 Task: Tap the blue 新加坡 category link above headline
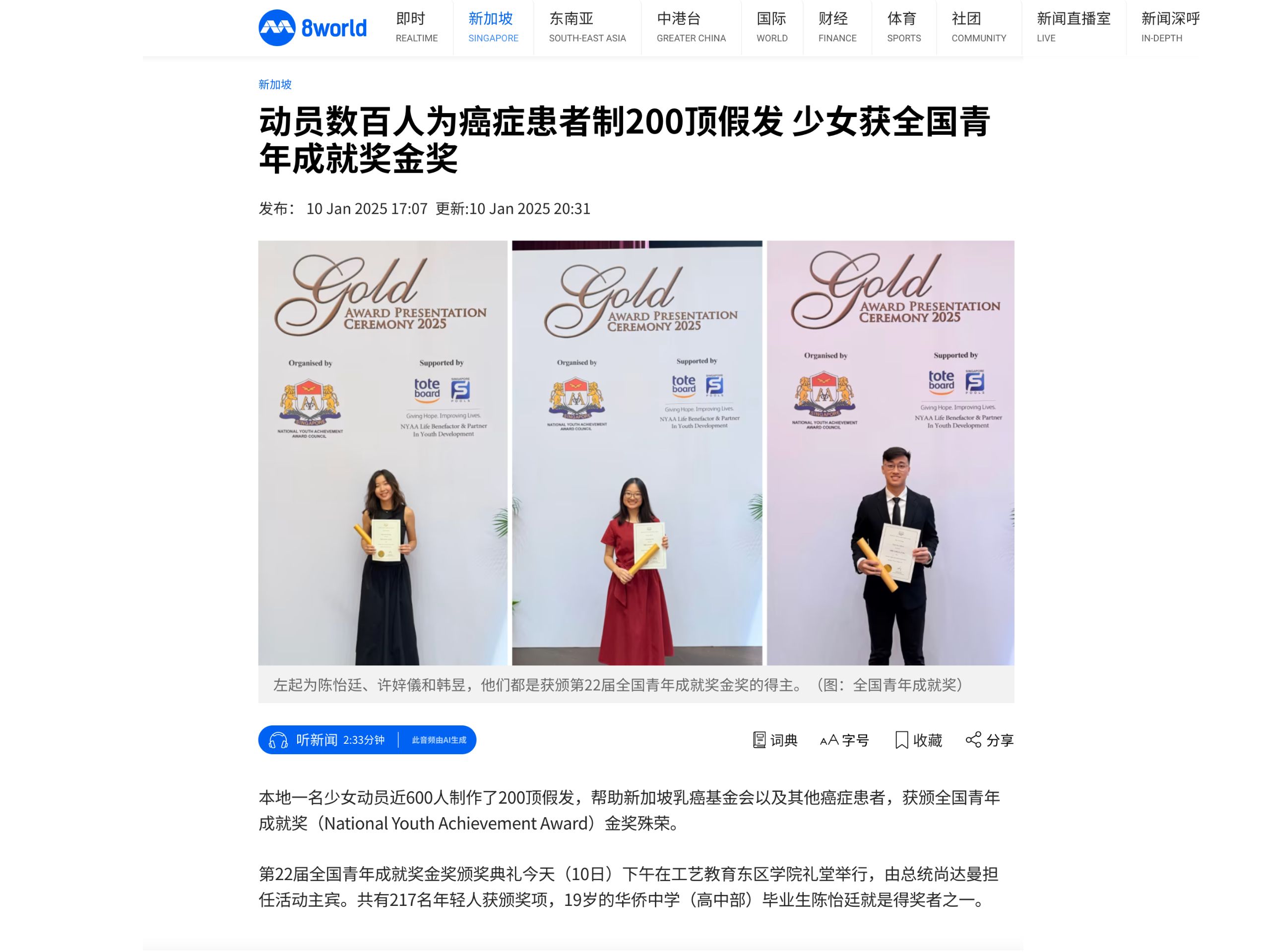pos(274,84)
